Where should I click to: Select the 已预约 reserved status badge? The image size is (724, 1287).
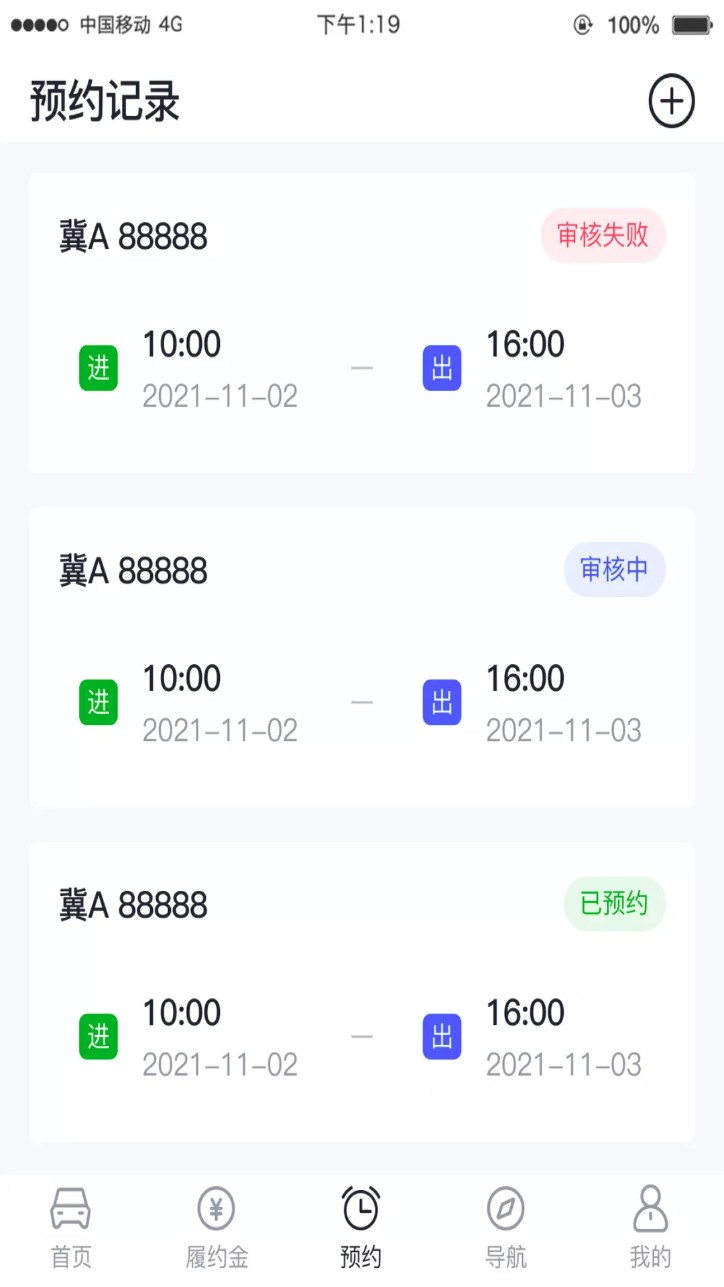pyautogui.click(x=613, y=904)
